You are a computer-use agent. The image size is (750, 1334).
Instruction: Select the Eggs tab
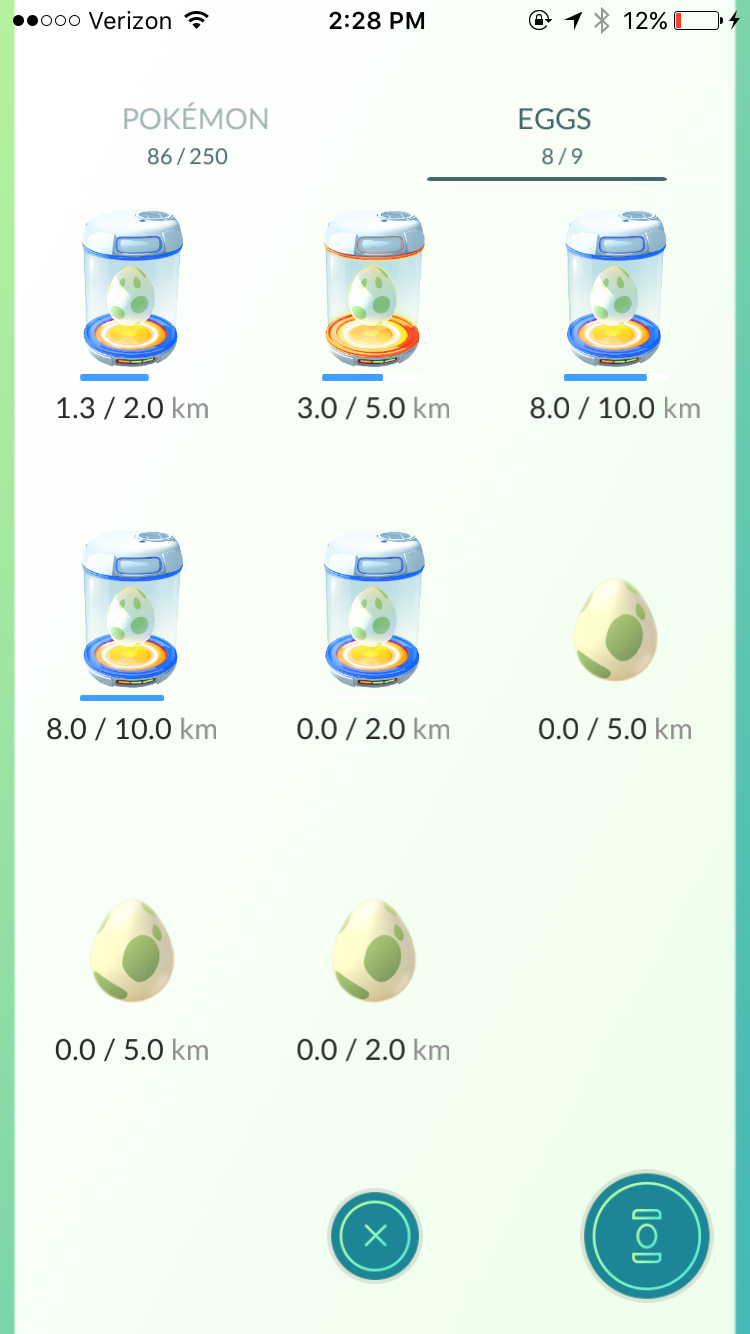pos(553,135)
